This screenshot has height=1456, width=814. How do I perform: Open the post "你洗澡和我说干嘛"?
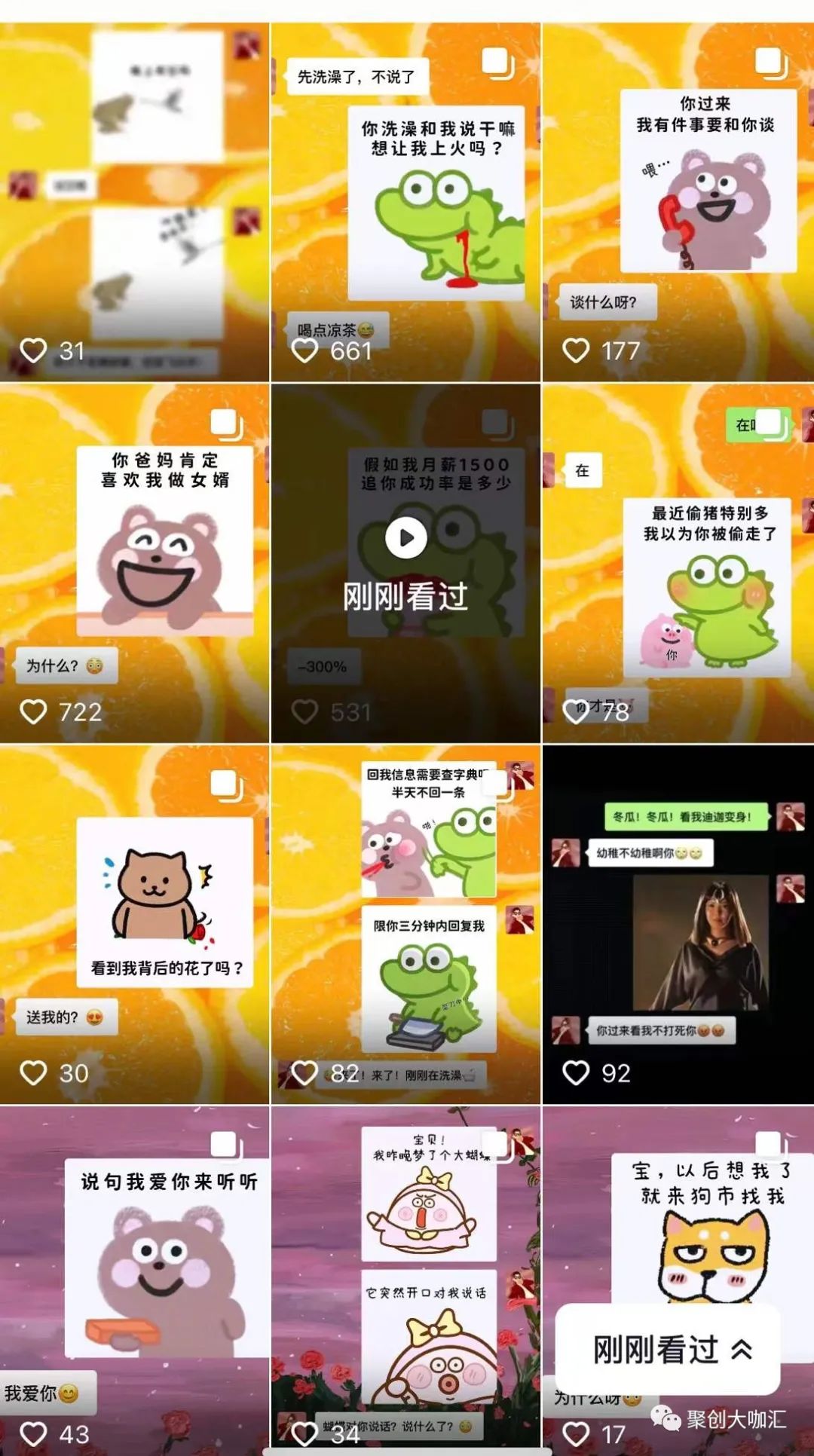pyautogui.click(x=405, y=202)
